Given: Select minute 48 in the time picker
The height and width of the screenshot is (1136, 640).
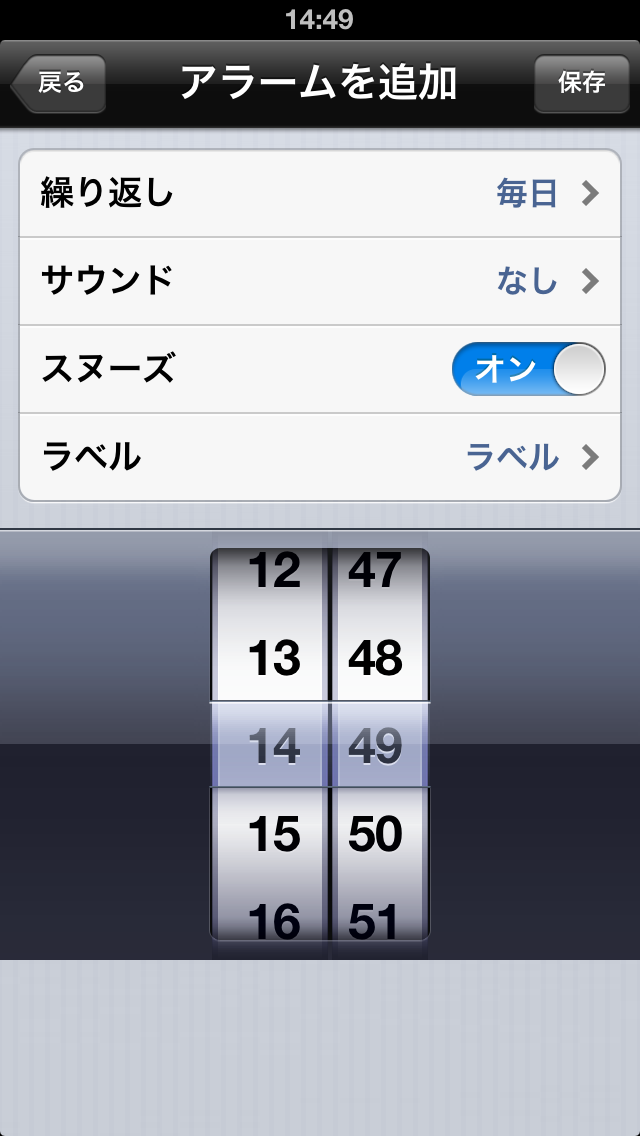Looking at the screenshot, I should tap(375, 659).
